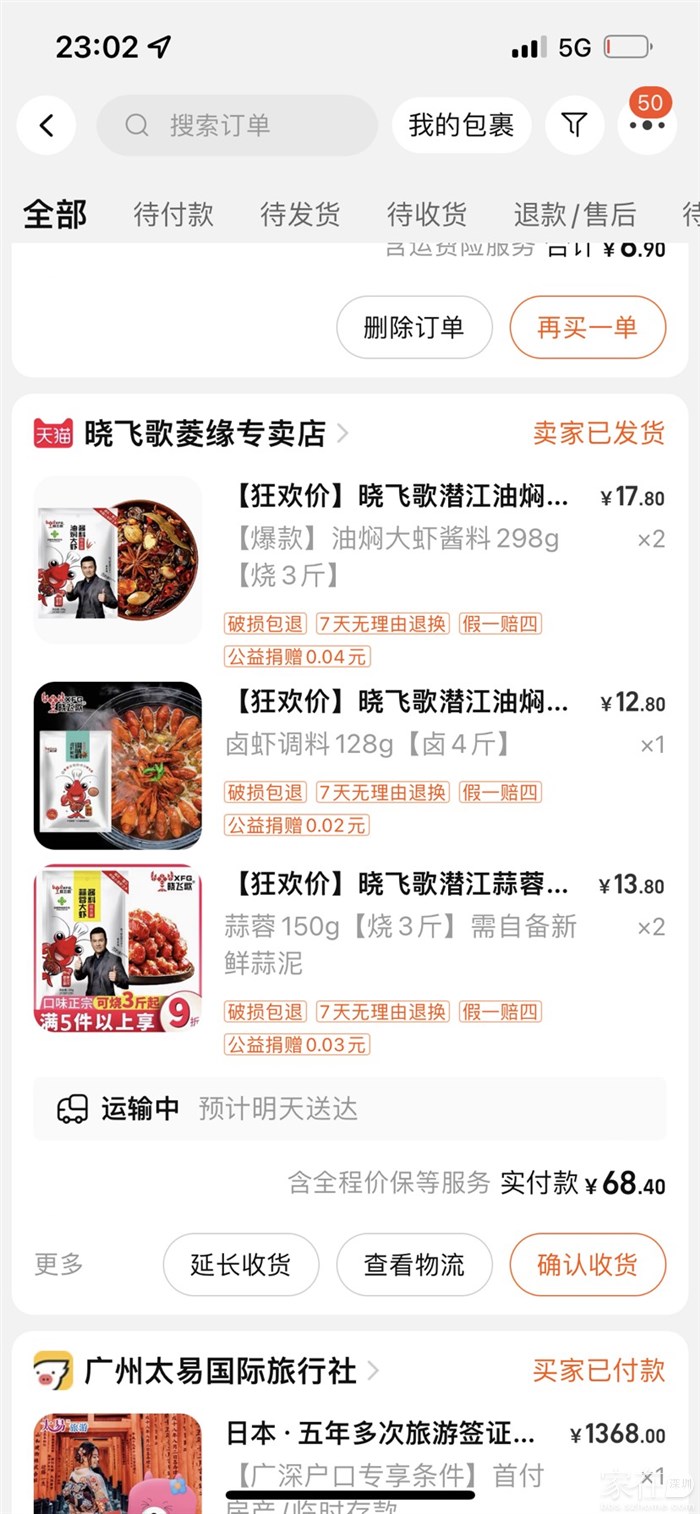Open 我的包裹
This screenshot has height=1514, width=700.
click(x=461, y=125)
